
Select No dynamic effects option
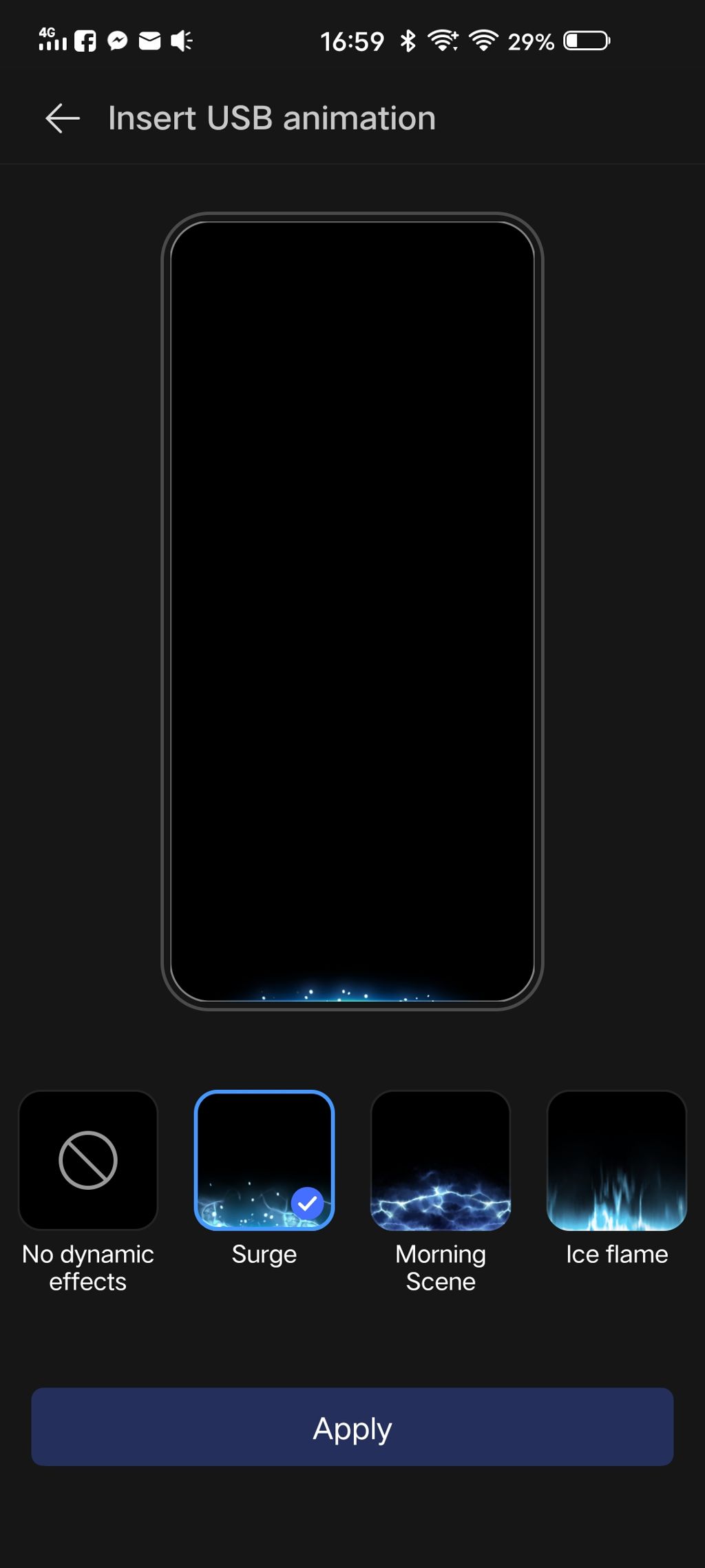click(88, 1160)
